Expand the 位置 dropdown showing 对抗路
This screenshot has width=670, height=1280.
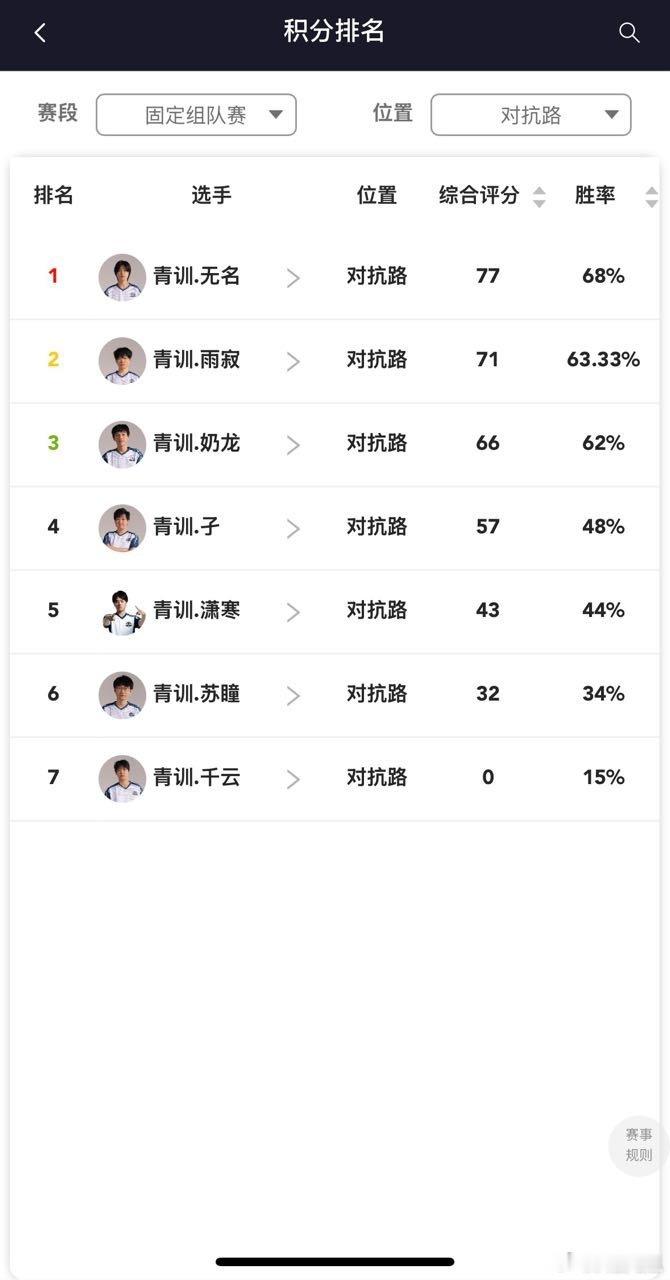pos(531,115)
